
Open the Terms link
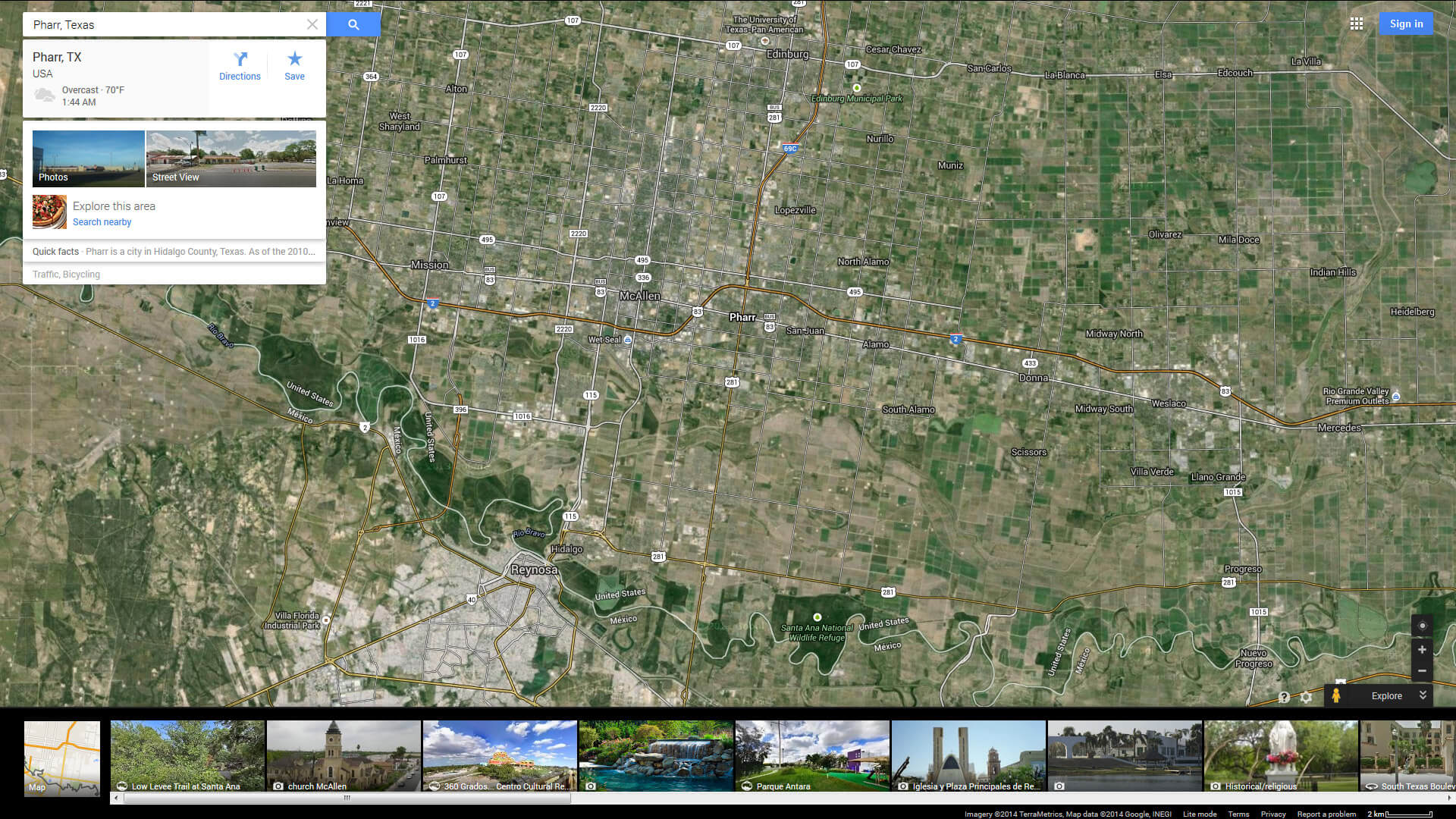[1238, 814]
